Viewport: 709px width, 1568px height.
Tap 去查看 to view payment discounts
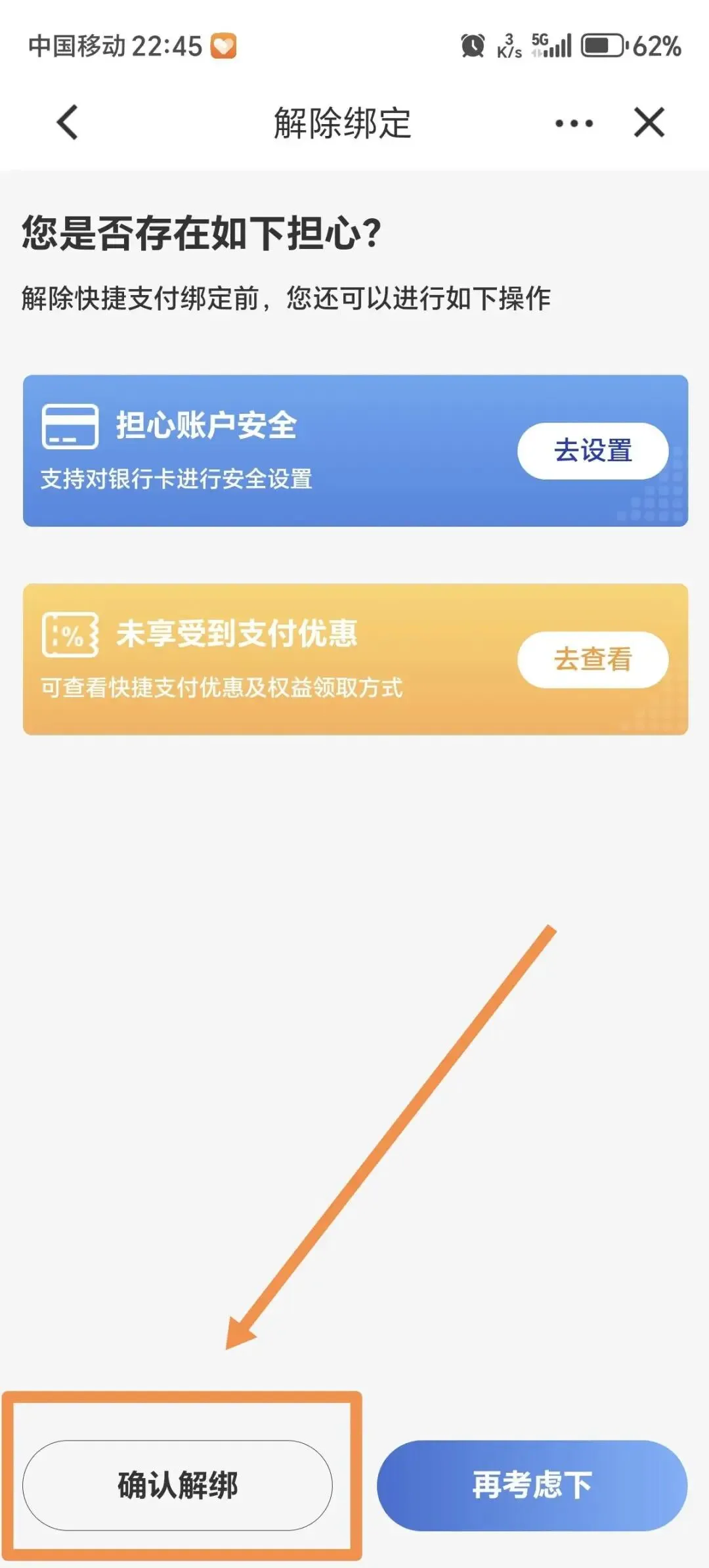click(x=593, y=660)
